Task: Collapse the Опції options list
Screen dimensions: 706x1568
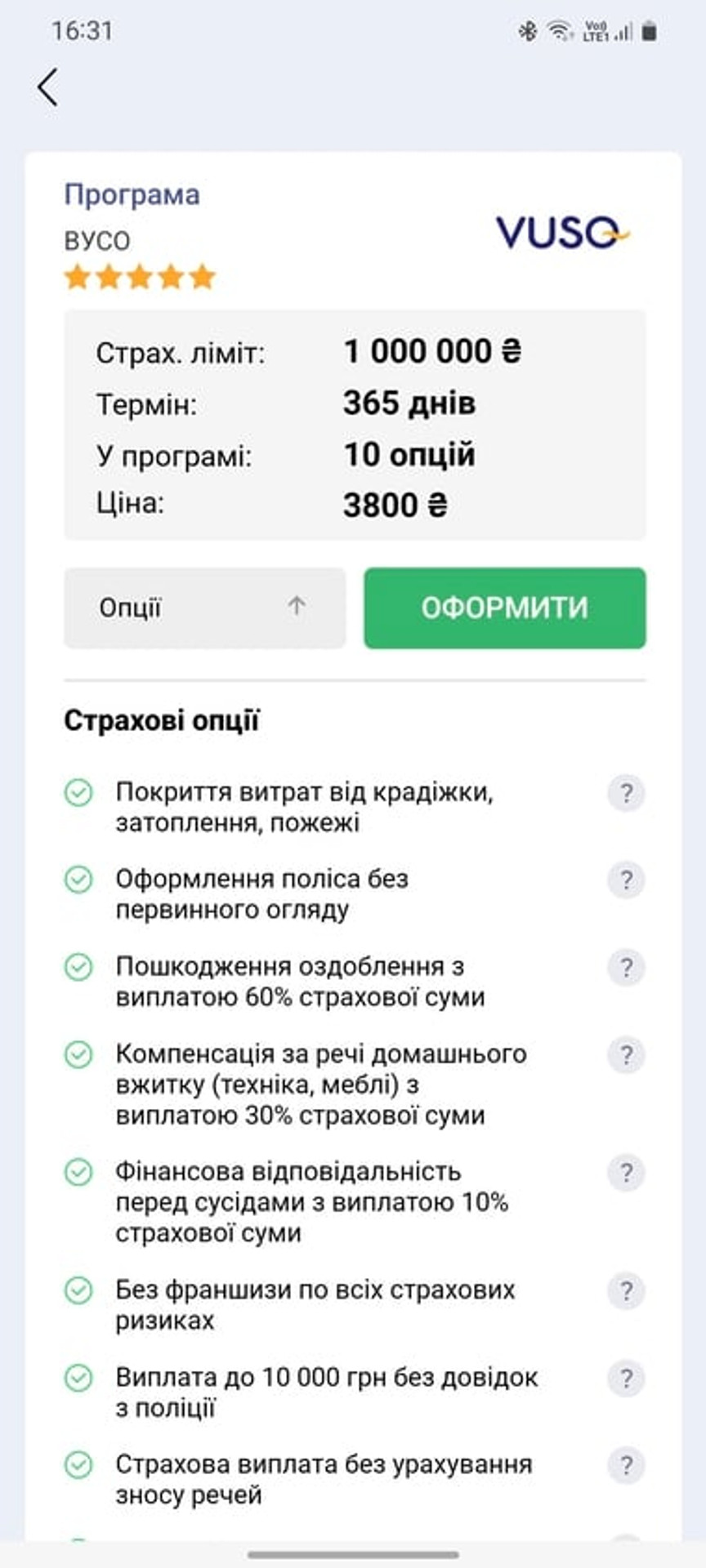Action: click(204, 608)
